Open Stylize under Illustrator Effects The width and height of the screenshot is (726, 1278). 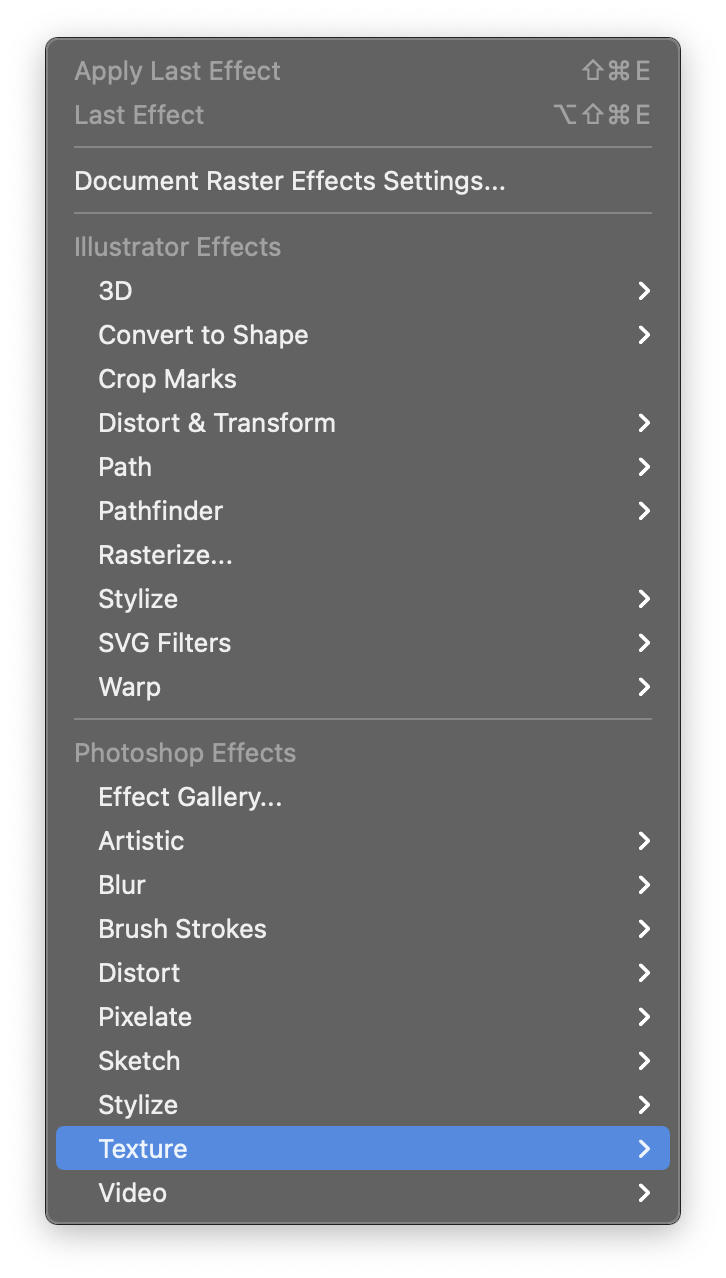pyautogui.click(x=138, y=599)
